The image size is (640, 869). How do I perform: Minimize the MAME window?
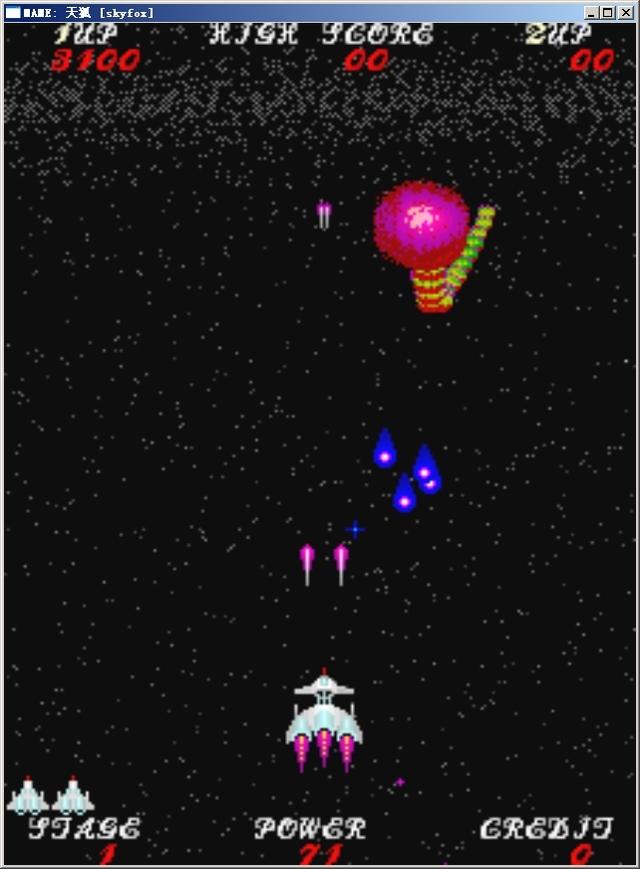point(593,12)
